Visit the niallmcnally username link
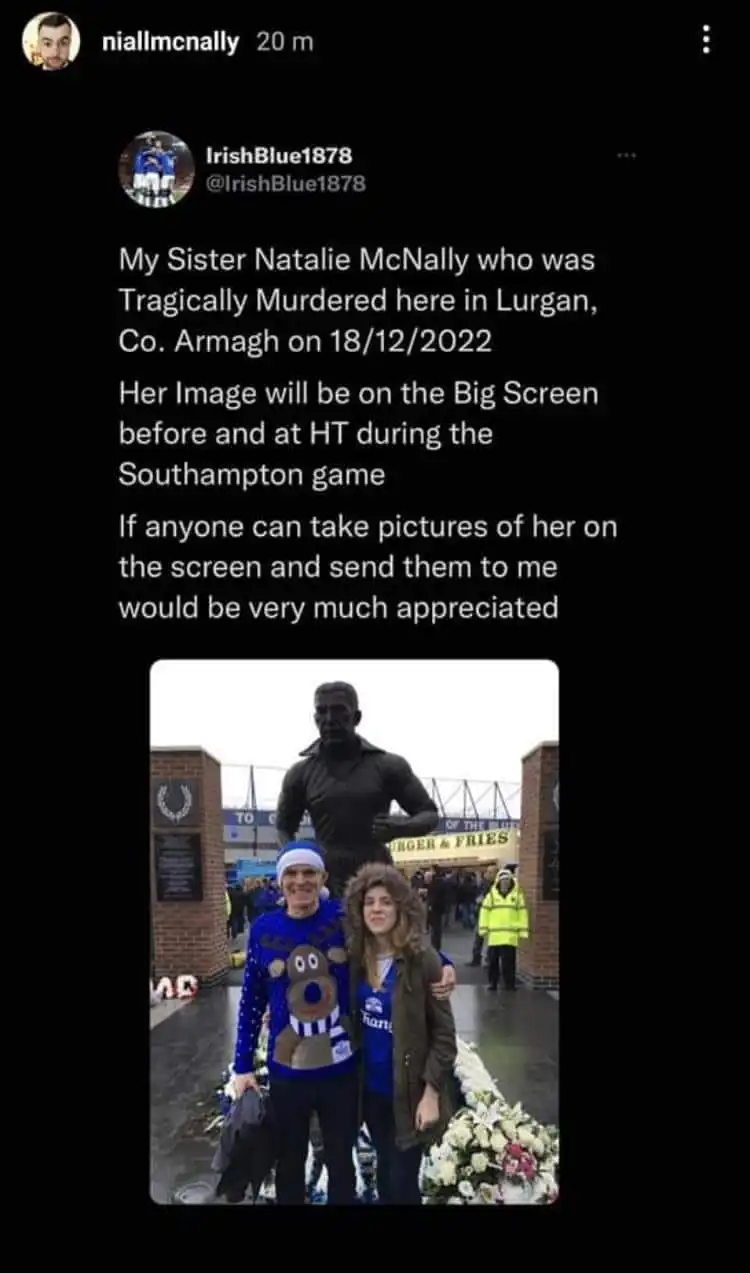Screen dimensions: 750x1273 (x=171, y=42)
